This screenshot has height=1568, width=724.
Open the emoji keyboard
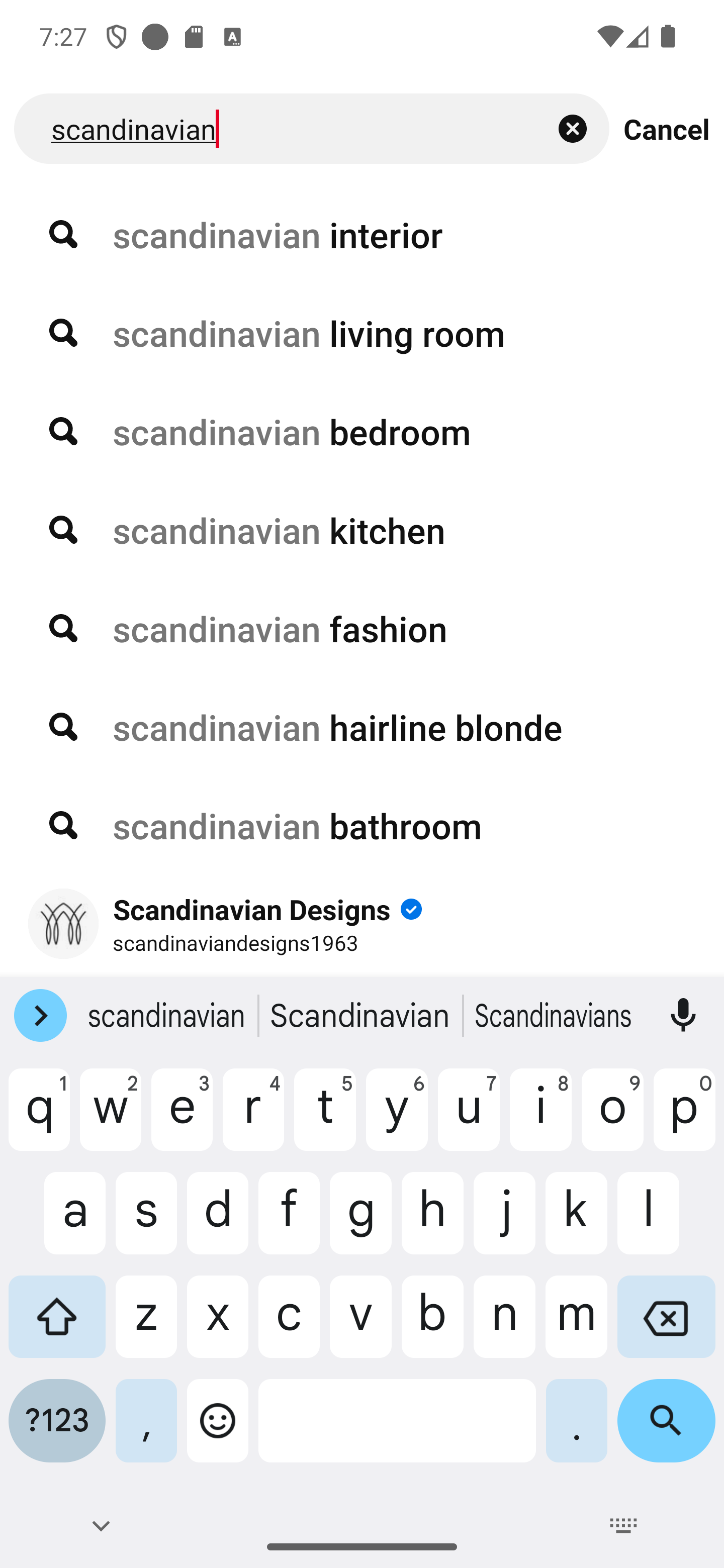pos(217,1421)
